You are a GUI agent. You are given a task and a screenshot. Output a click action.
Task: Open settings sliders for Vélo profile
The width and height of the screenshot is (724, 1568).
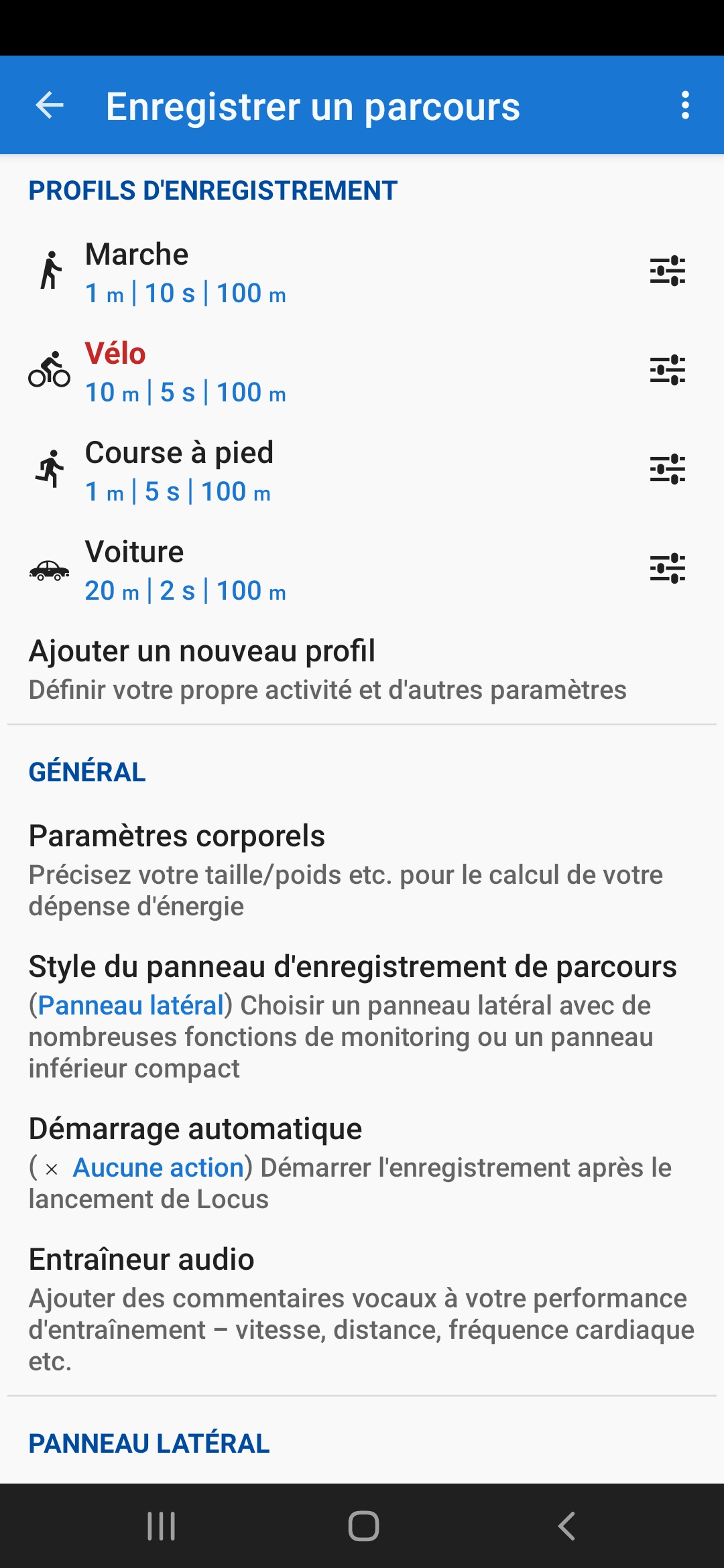[667, 371]
